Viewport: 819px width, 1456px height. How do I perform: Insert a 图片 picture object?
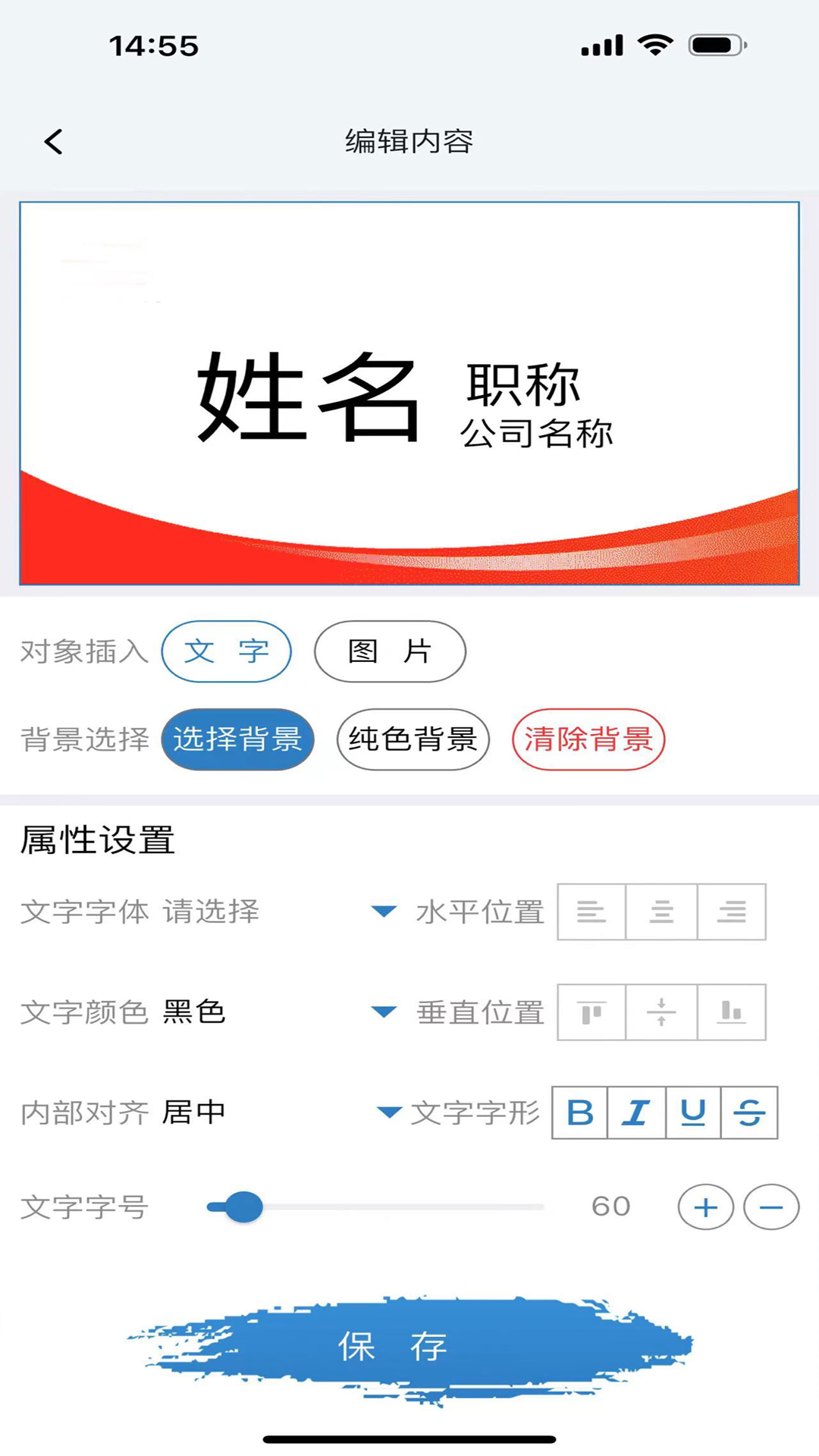pos(390,651)
